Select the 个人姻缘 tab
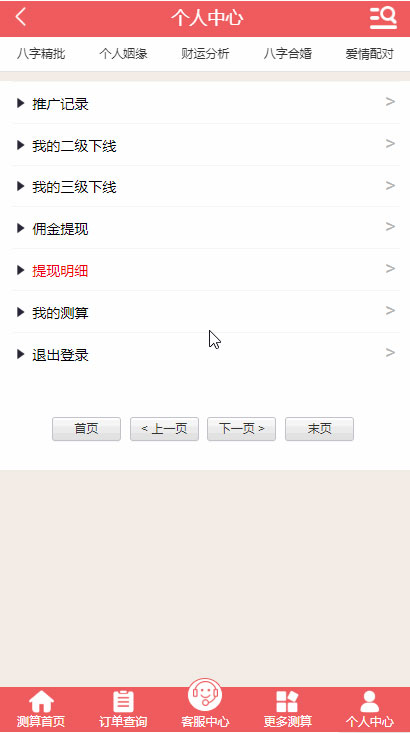This screenshot has width=410, height=733. pos(123,54)
